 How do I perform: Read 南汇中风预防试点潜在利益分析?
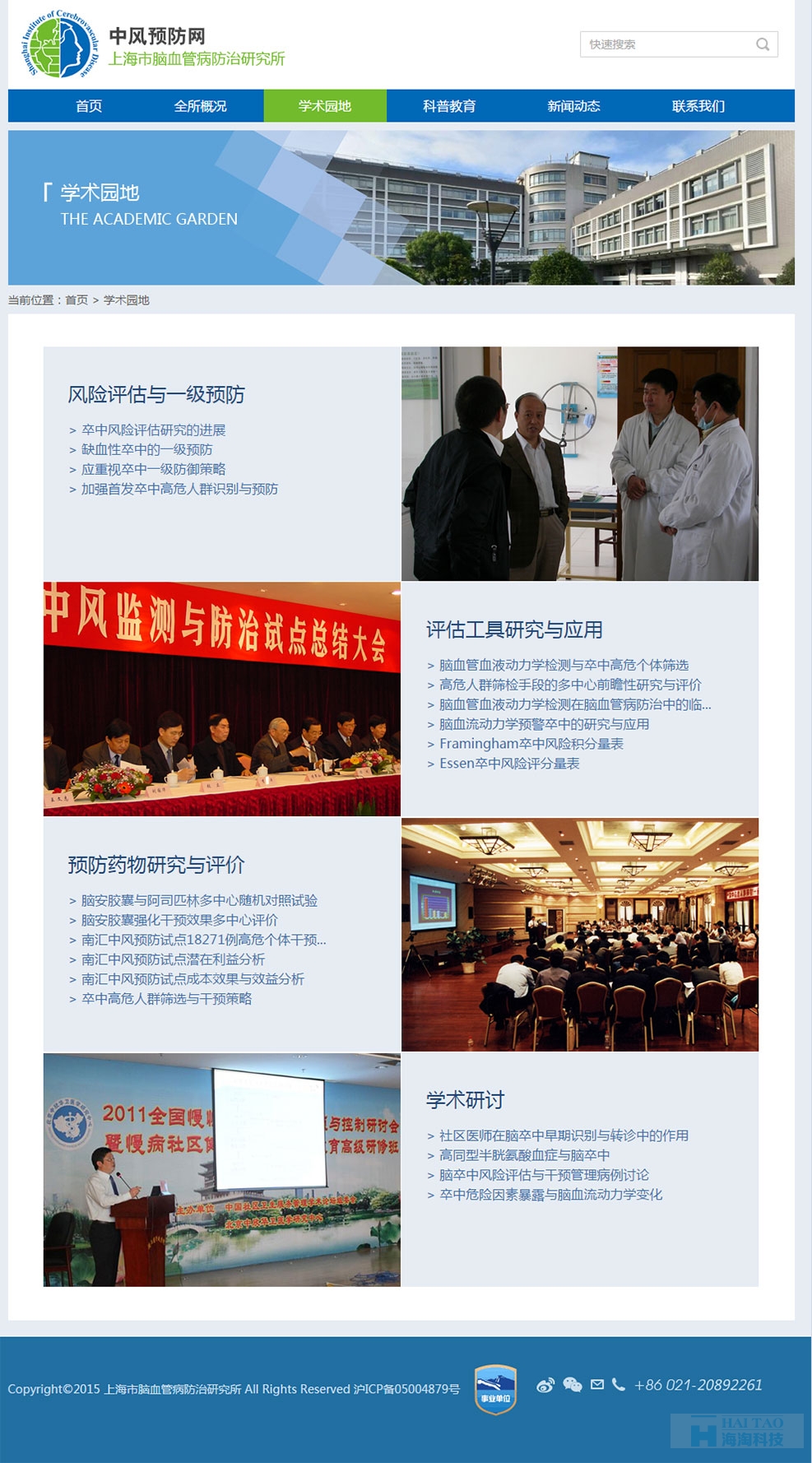[x=173, y=960]
